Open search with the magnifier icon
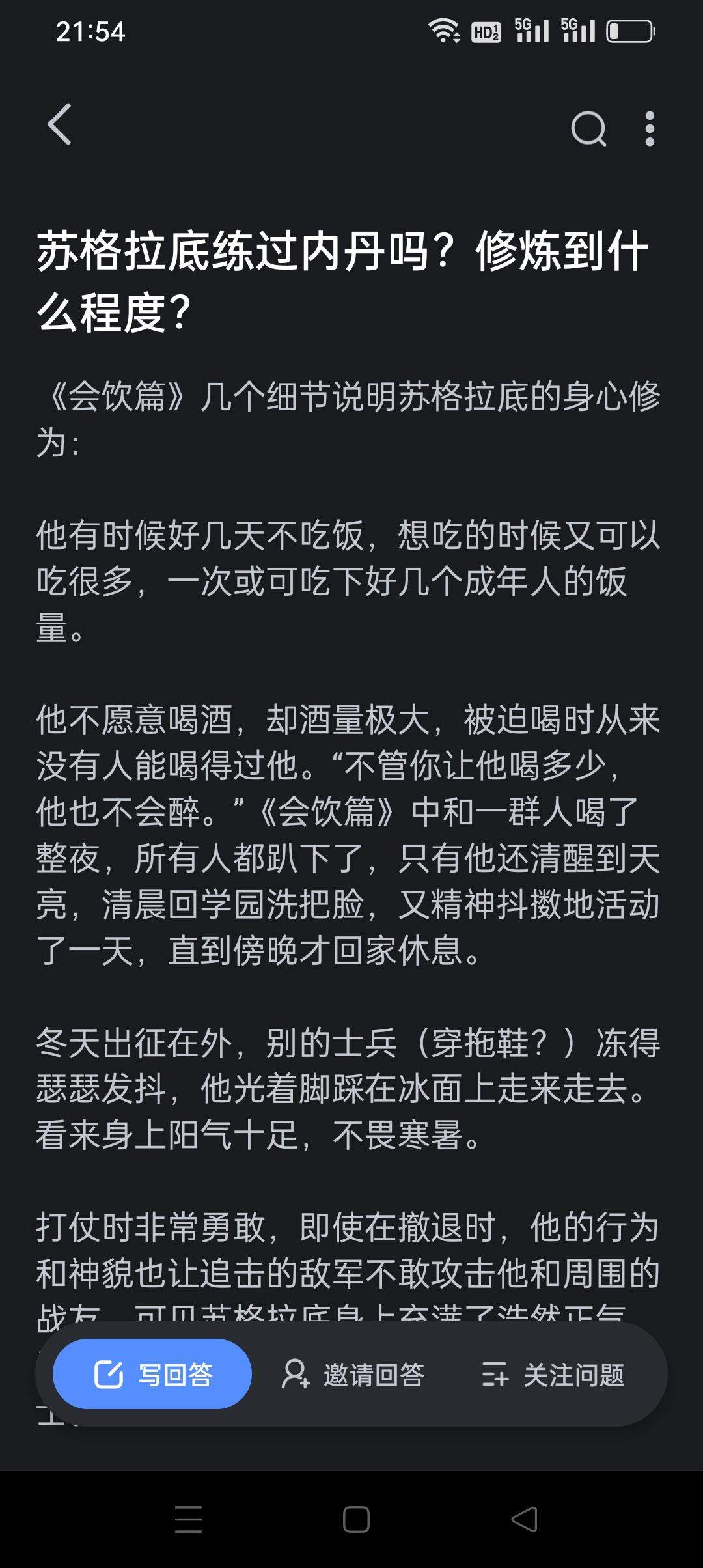Viewport: 703px width, 1568px height. tap(588, 128)
